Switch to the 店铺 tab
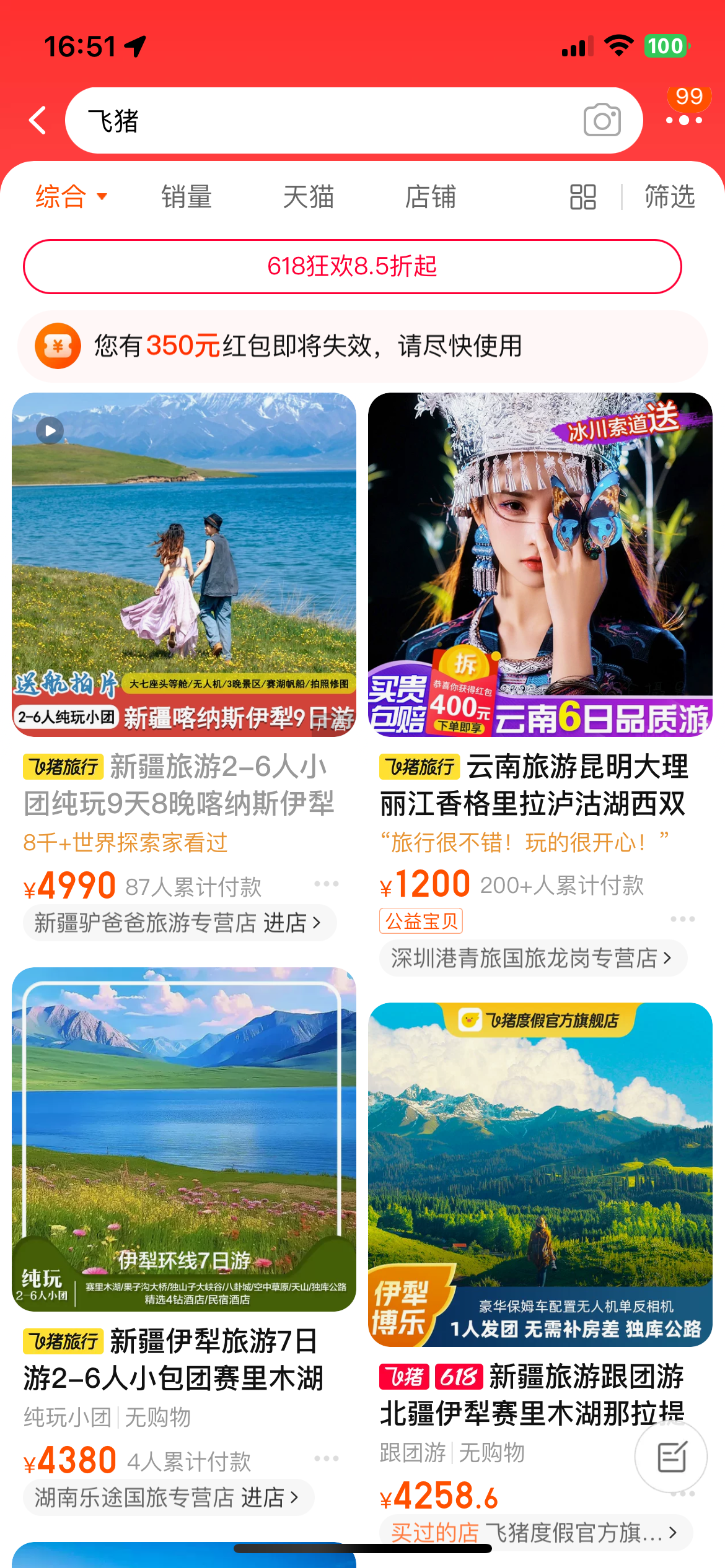 430,197
